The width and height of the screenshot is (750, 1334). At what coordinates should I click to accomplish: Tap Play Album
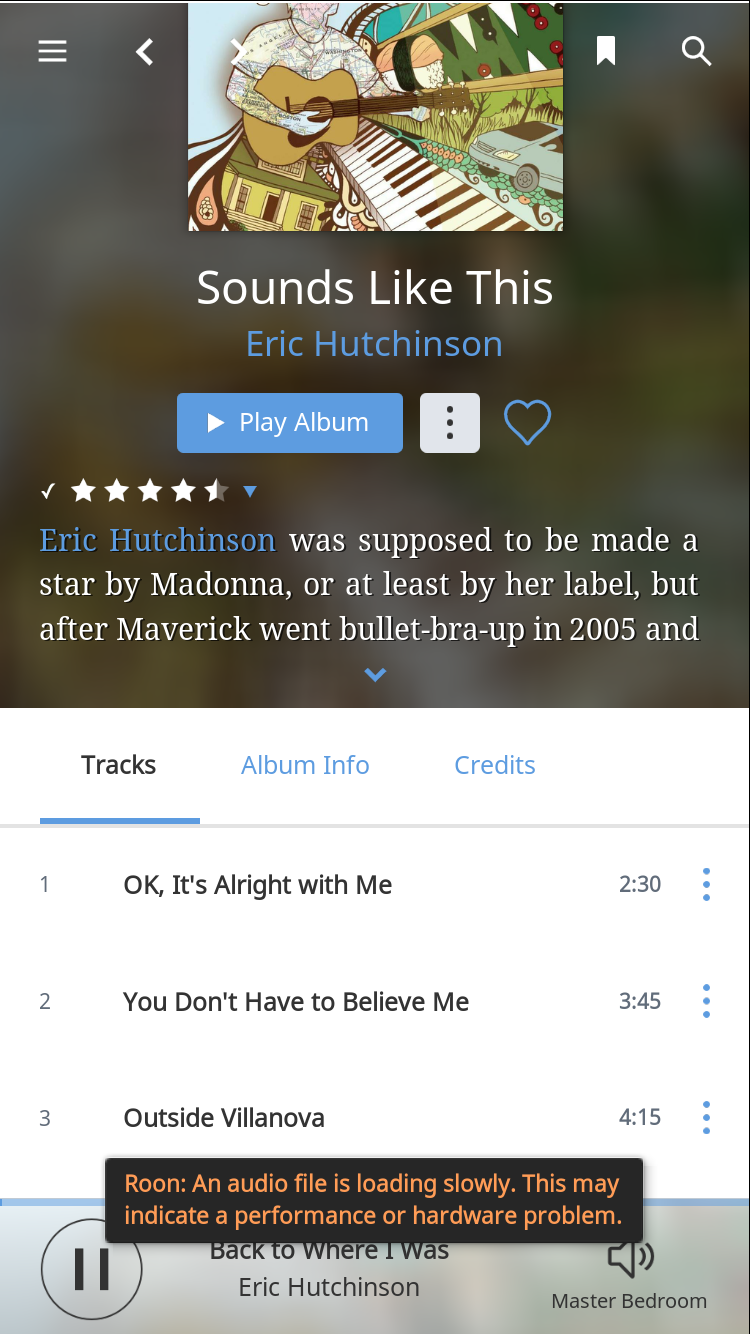290,423
